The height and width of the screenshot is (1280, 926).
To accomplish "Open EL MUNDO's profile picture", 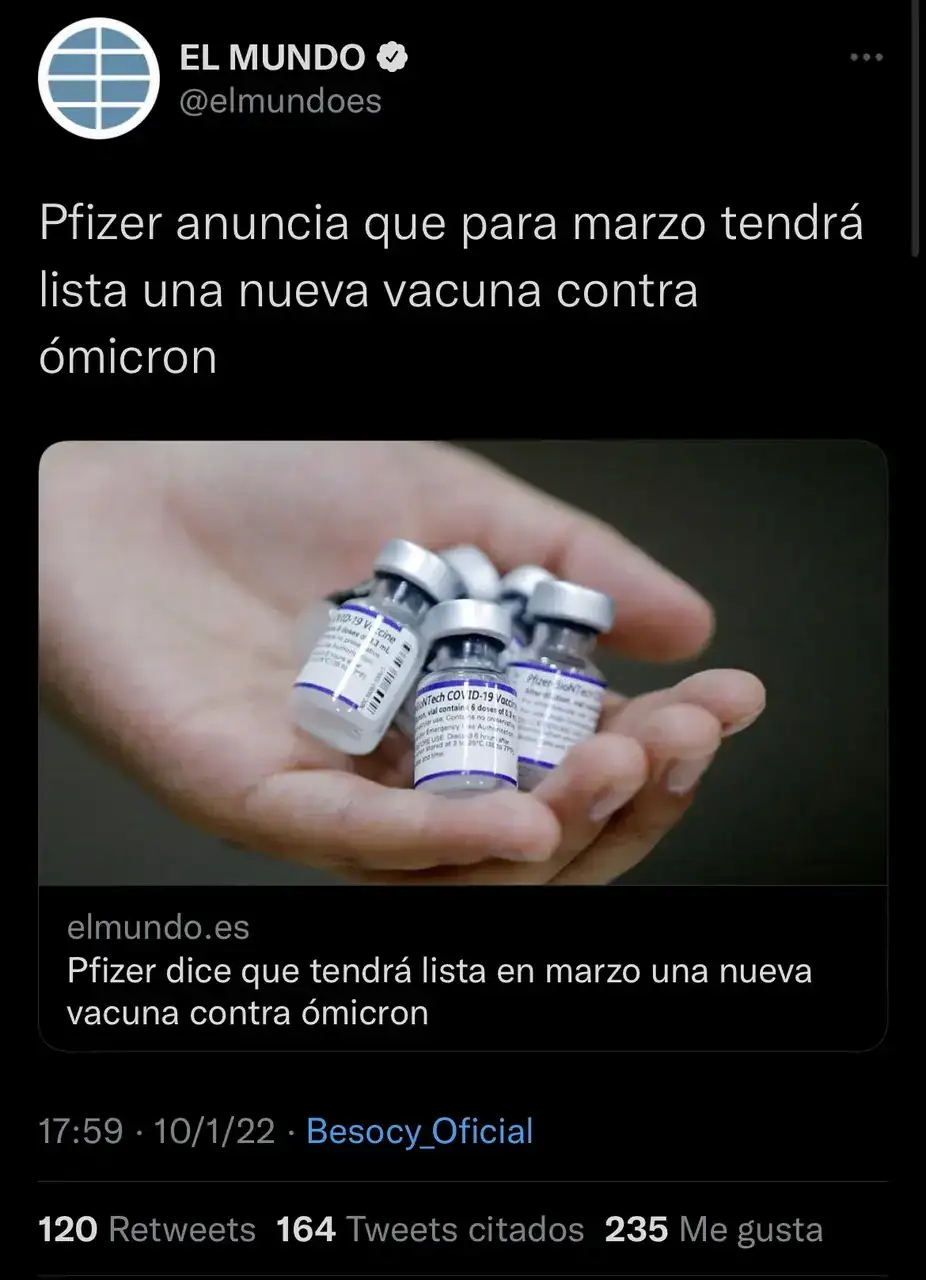I will coord(98,78).
